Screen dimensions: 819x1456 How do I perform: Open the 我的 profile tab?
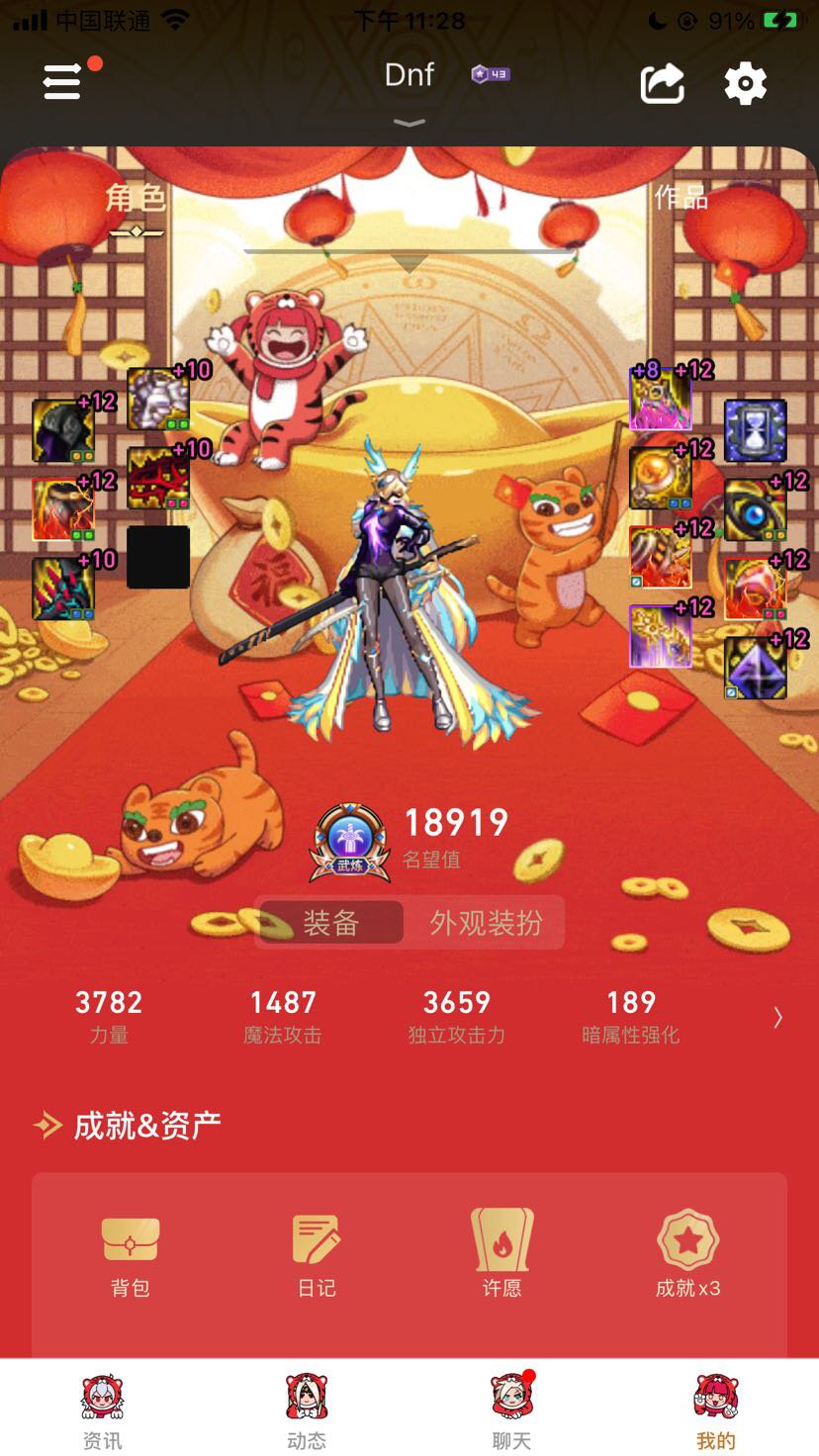(715, 1410)
